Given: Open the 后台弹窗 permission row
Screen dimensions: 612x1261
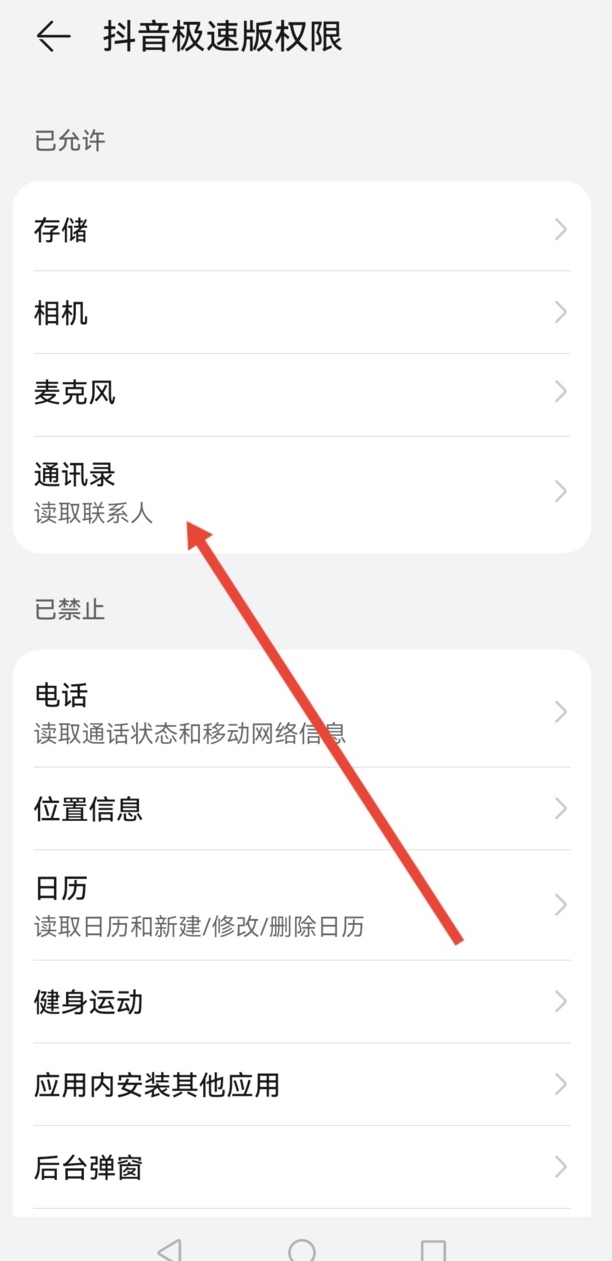Looking at the screenshot, I should click(x=302, y=1167).
